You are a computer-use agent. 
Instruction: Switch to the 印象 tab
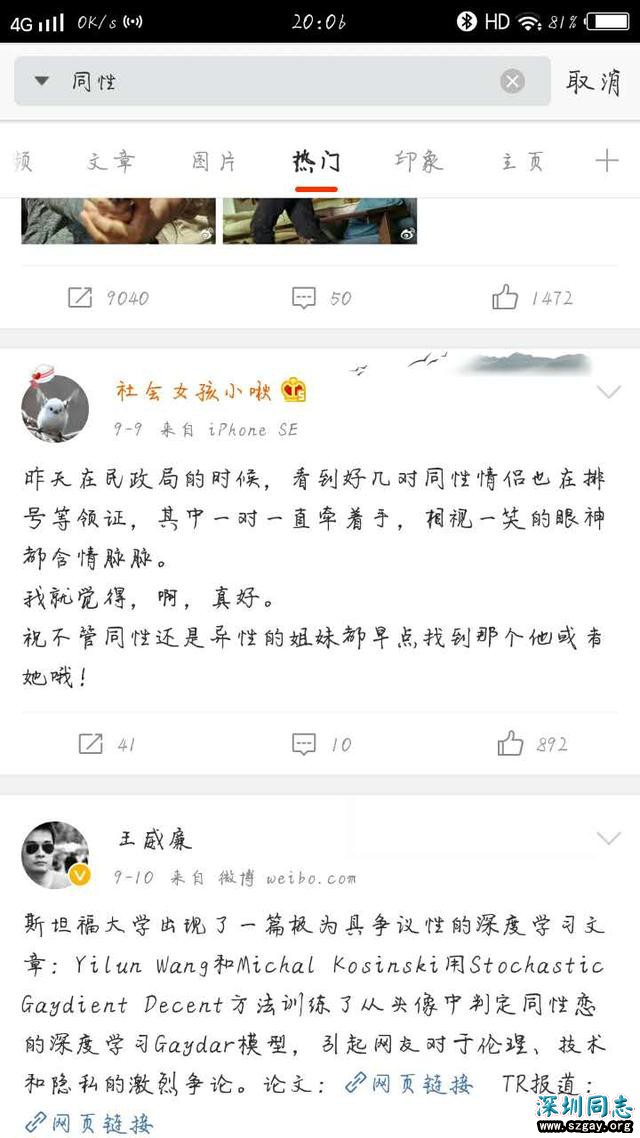pyautogui.click(x=418, y=161)
